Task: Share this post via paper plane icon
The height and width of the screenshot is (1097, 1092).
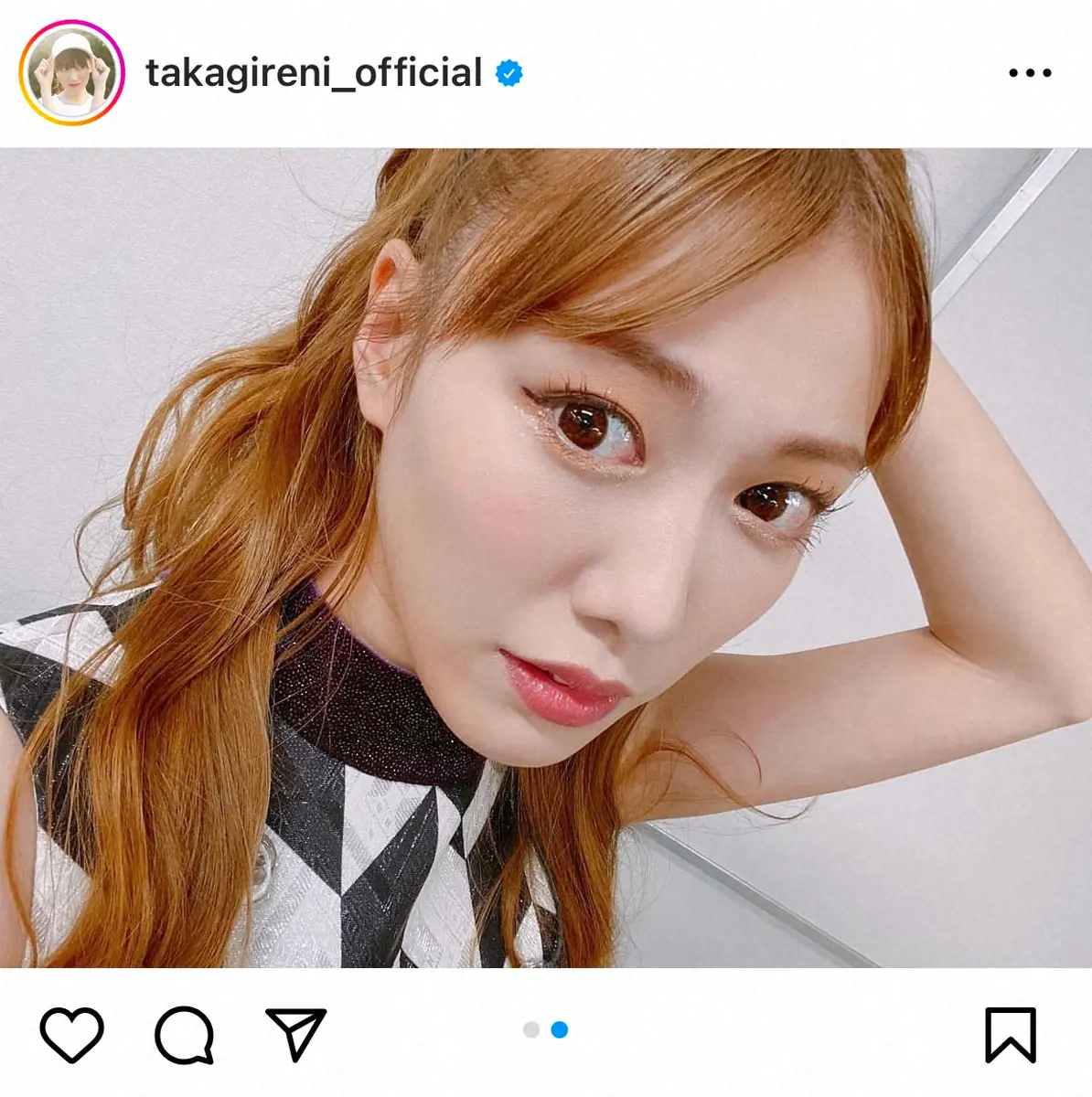Action: coord(295,1035)
